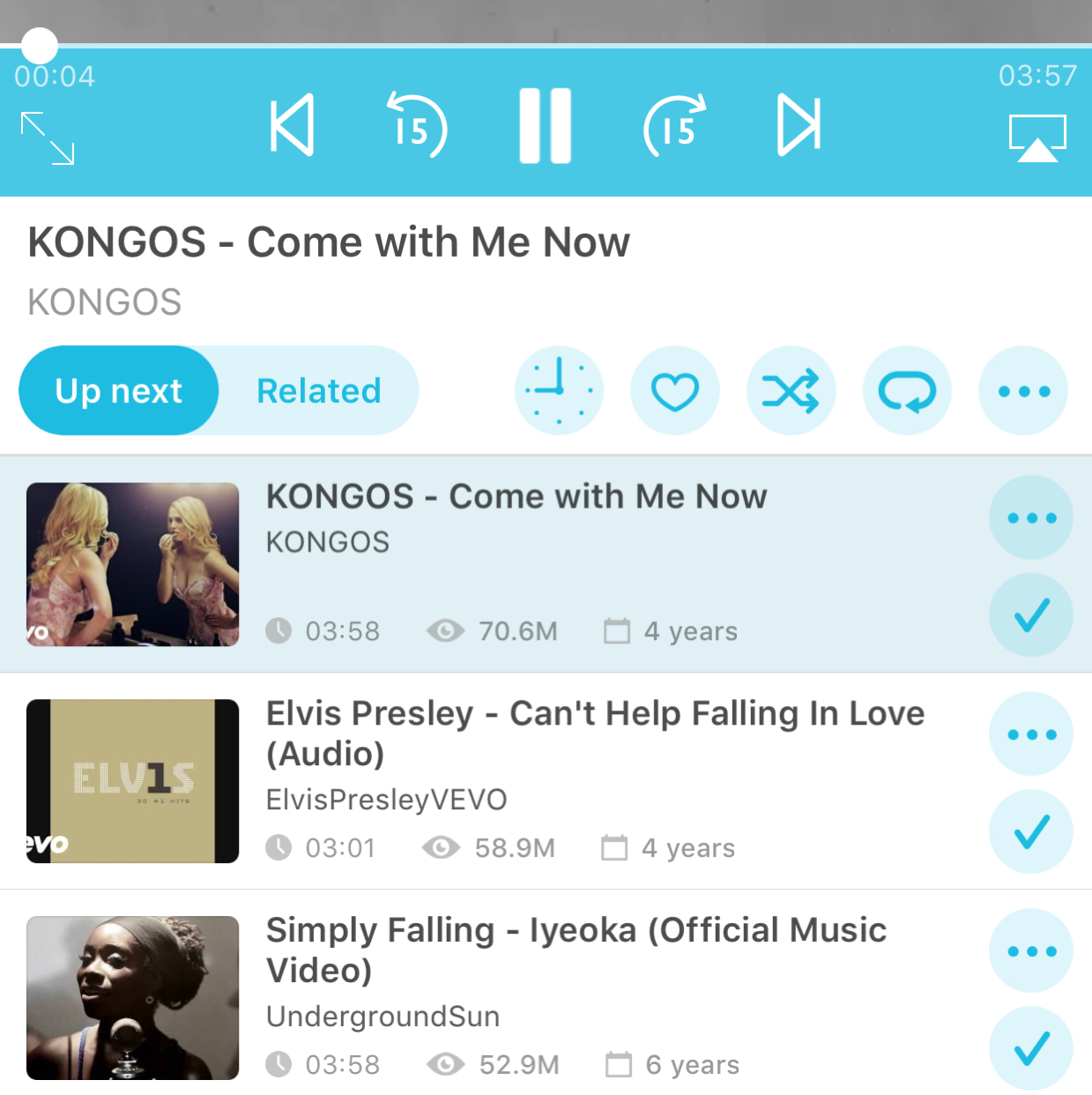1092x1095 pixels.
Task: Toggle the checkmark on KONGOS list item
Action: [1030, 615]
